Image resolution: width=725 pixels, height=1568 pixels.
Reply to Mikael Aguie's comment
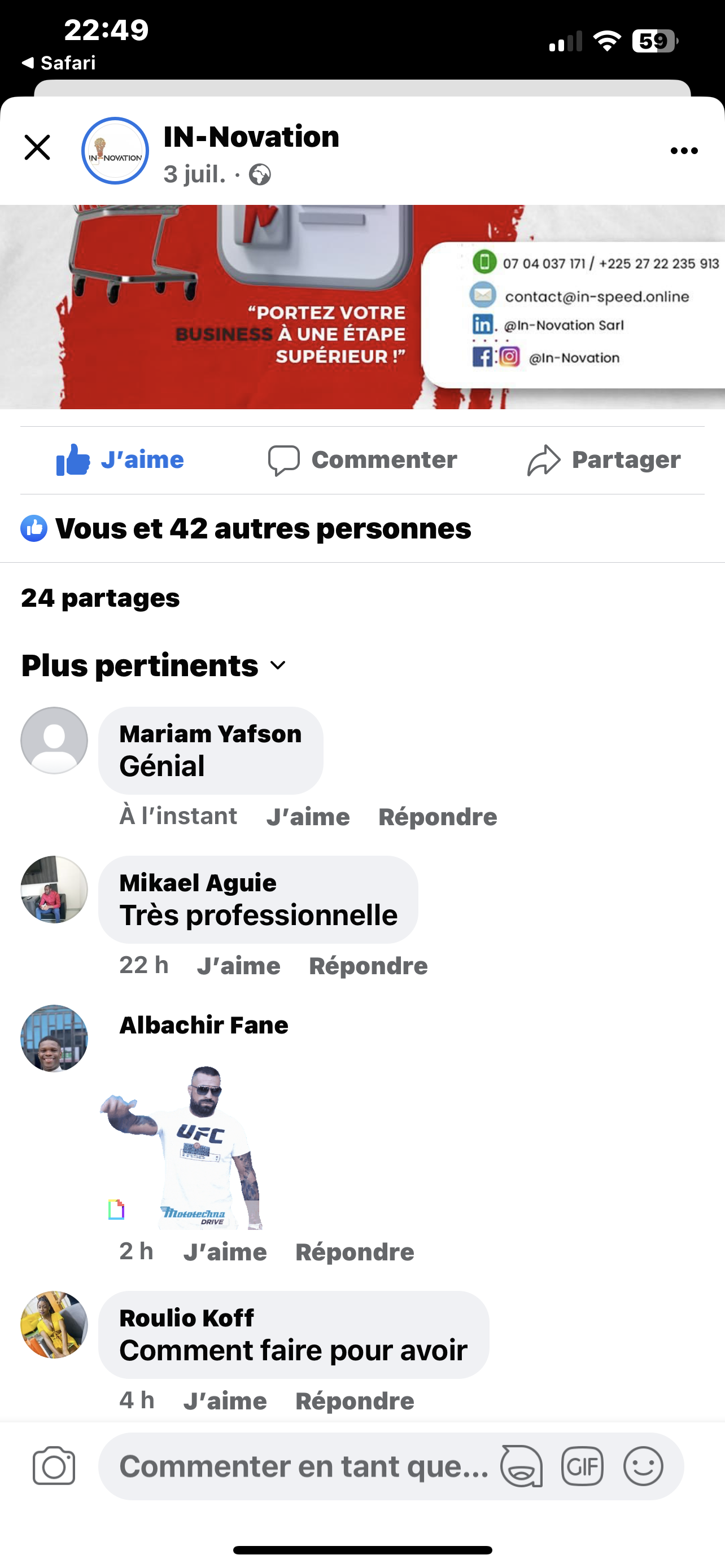(x=368, y=966)
